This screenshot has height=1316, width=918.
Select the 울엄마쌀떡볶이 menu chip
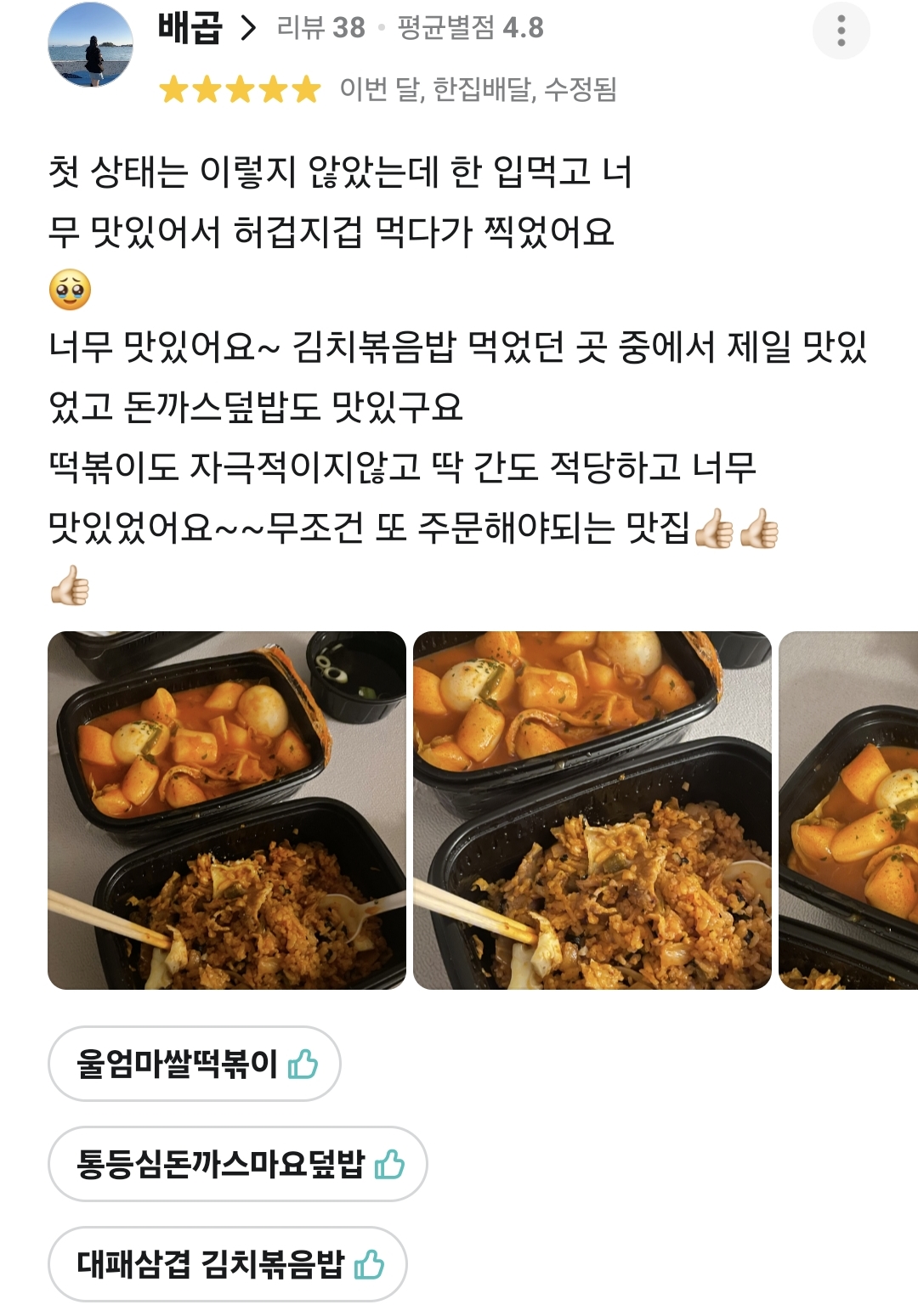click(195, 1064)
